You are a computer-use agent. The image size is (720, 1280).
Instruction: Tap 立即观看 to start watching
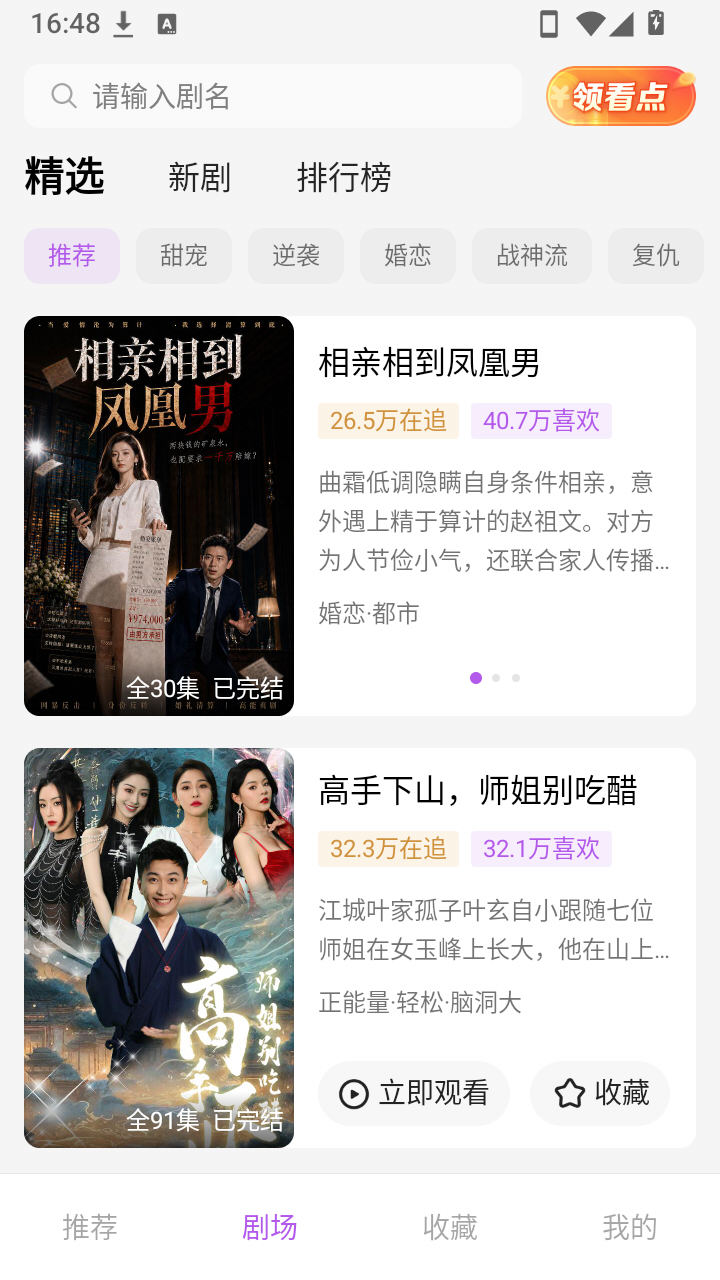(x=414, y=1093)
